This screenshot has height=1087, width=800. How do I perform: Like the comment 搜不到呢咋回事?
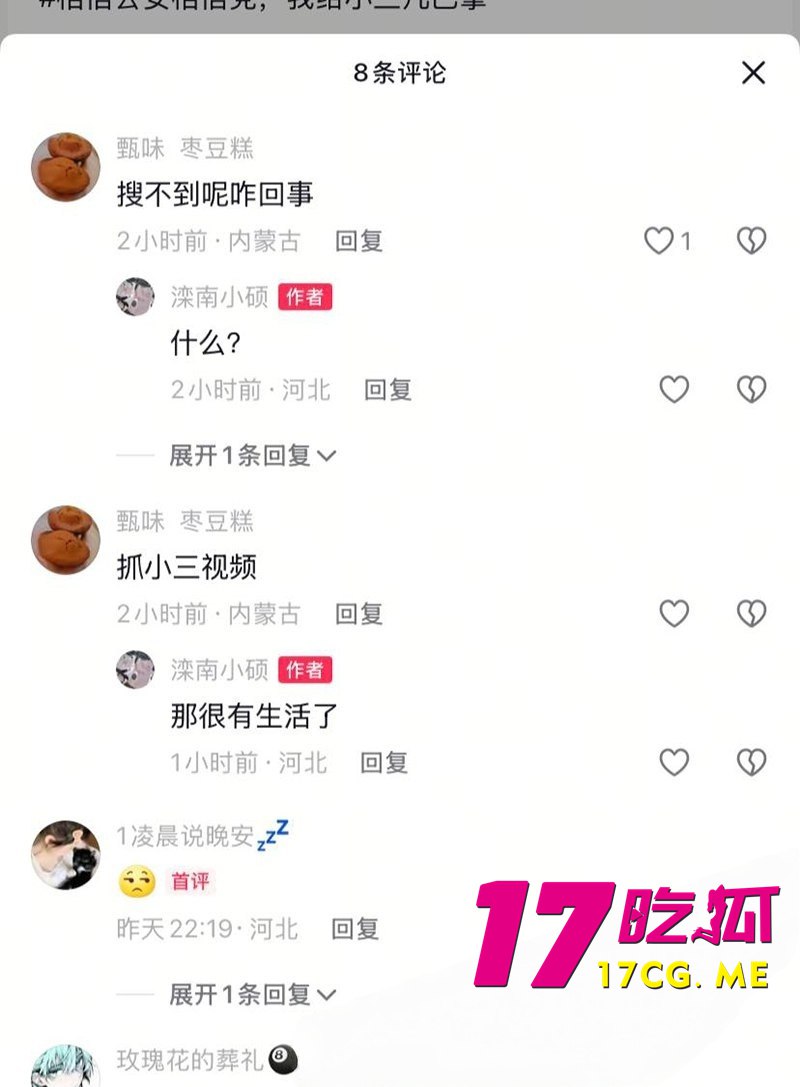[x=660, y=241]
